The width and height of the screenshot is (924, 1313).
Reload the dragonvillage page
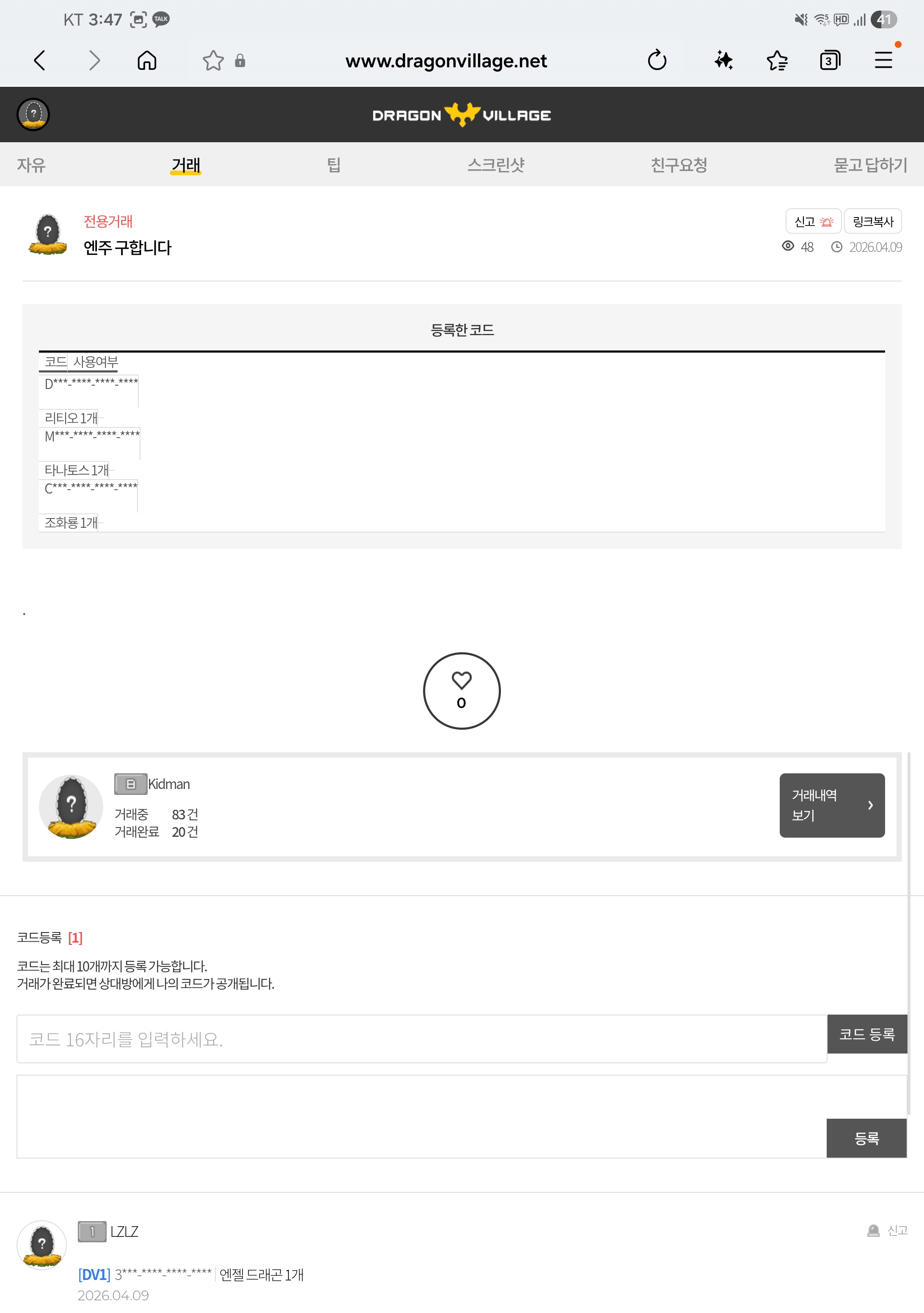click(657, 60)
